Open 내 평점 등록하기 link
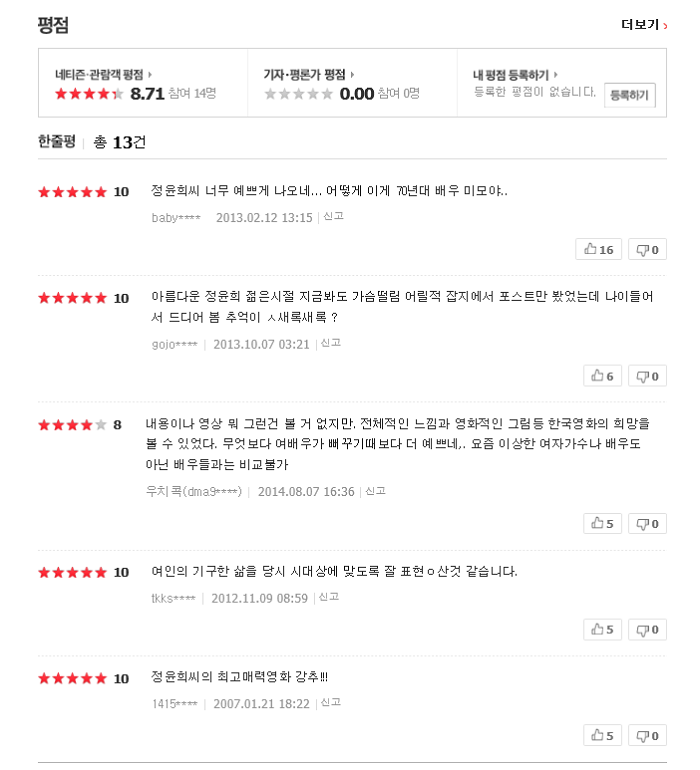 pos(515,74)
